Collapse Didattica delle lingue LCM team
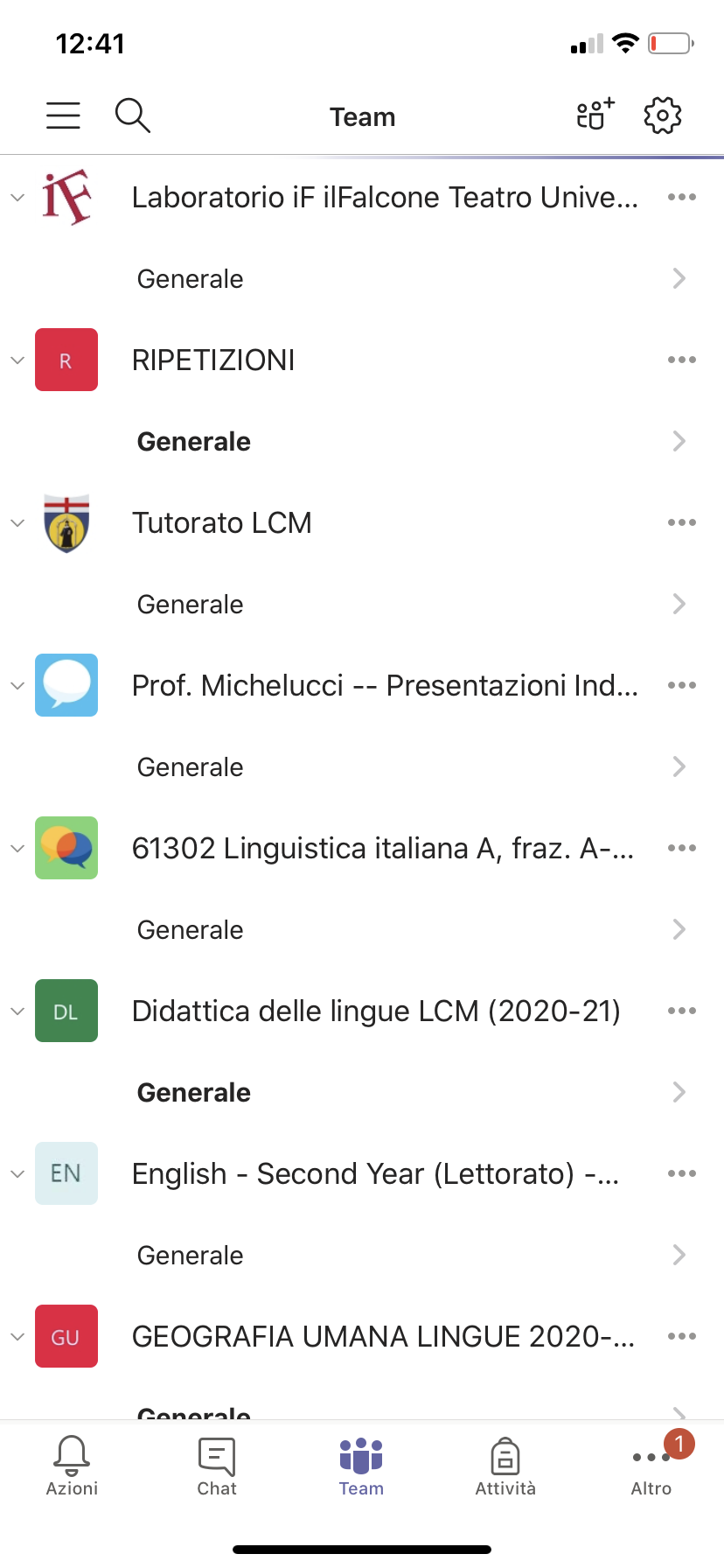The image size is (724, 1568). point(17,1011)
